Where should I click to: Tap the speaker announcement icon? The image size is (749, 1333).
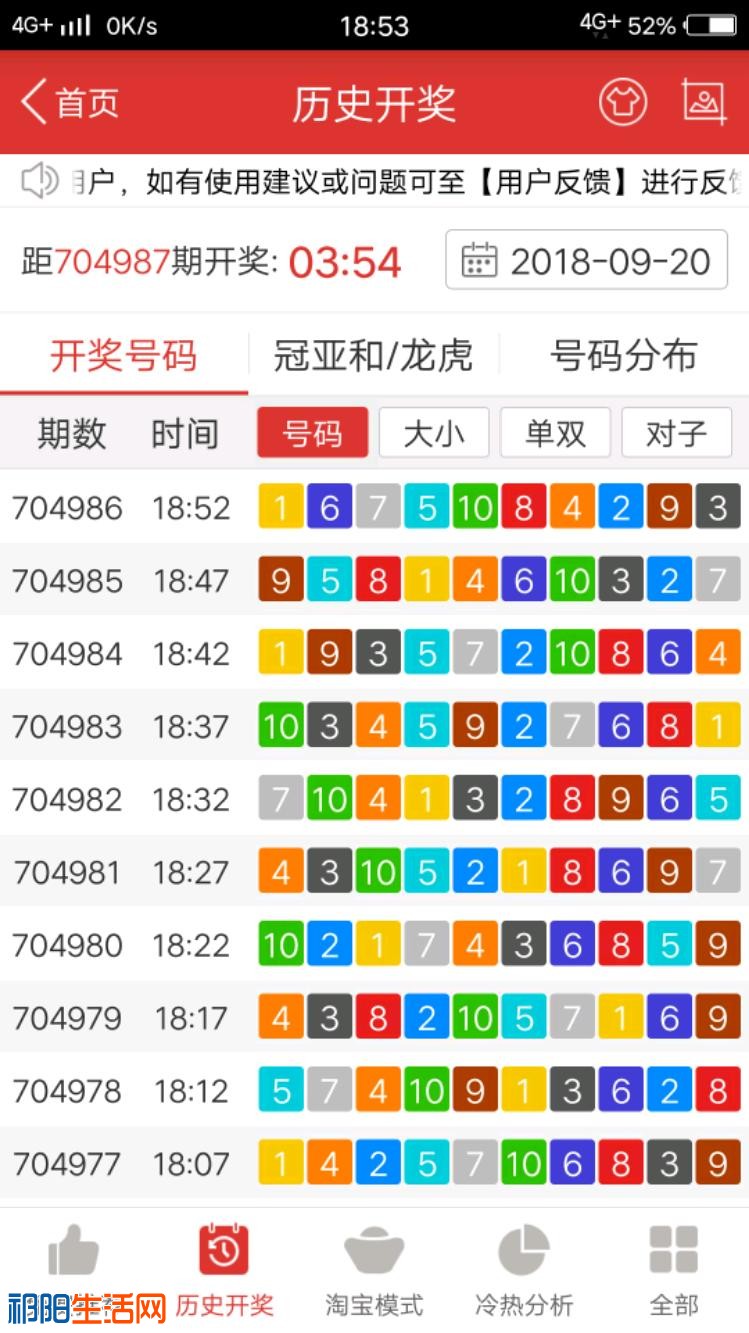point(40,181)
